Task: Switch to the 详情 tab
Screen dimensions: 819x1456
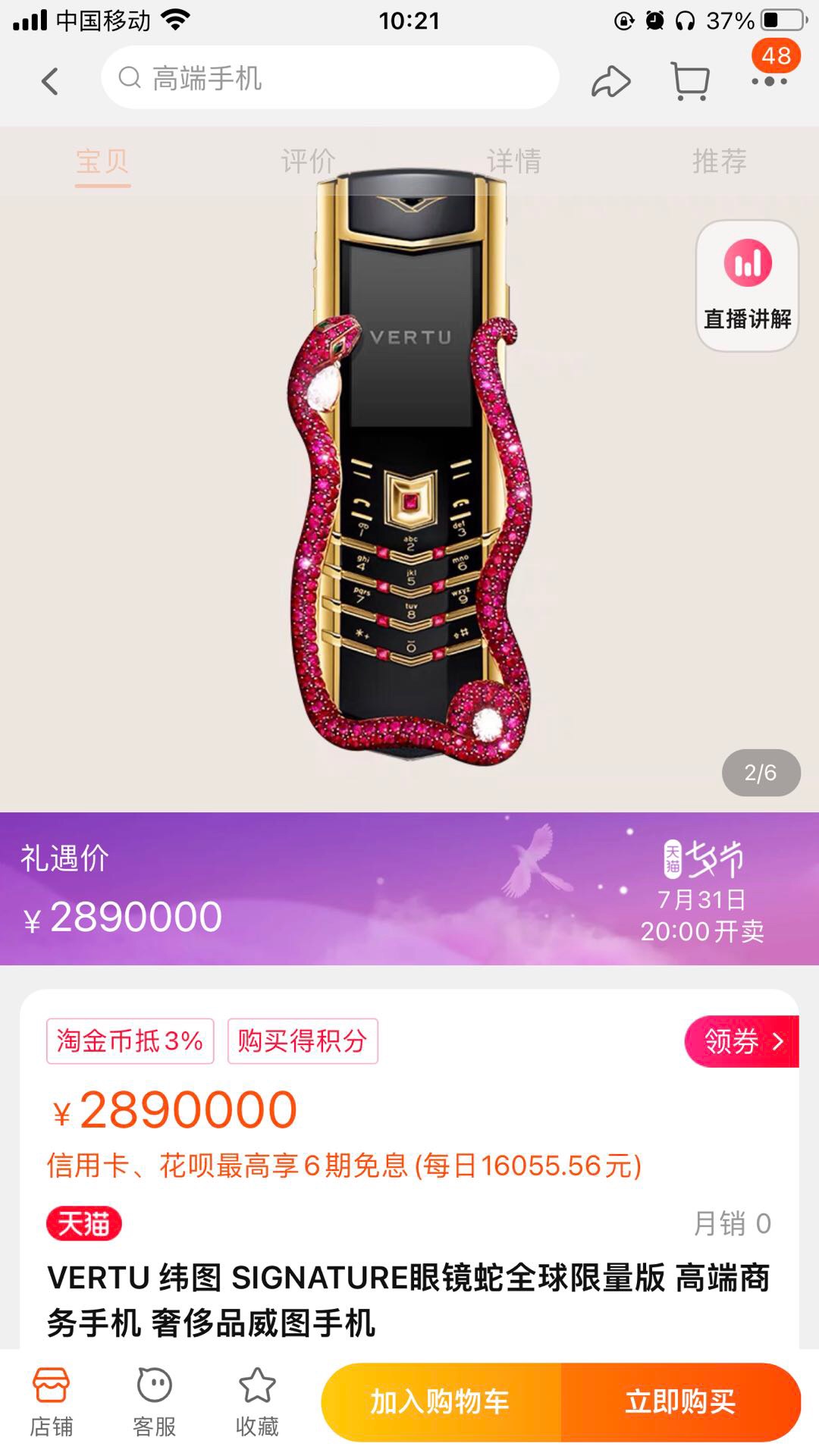Action: [513, 161]
